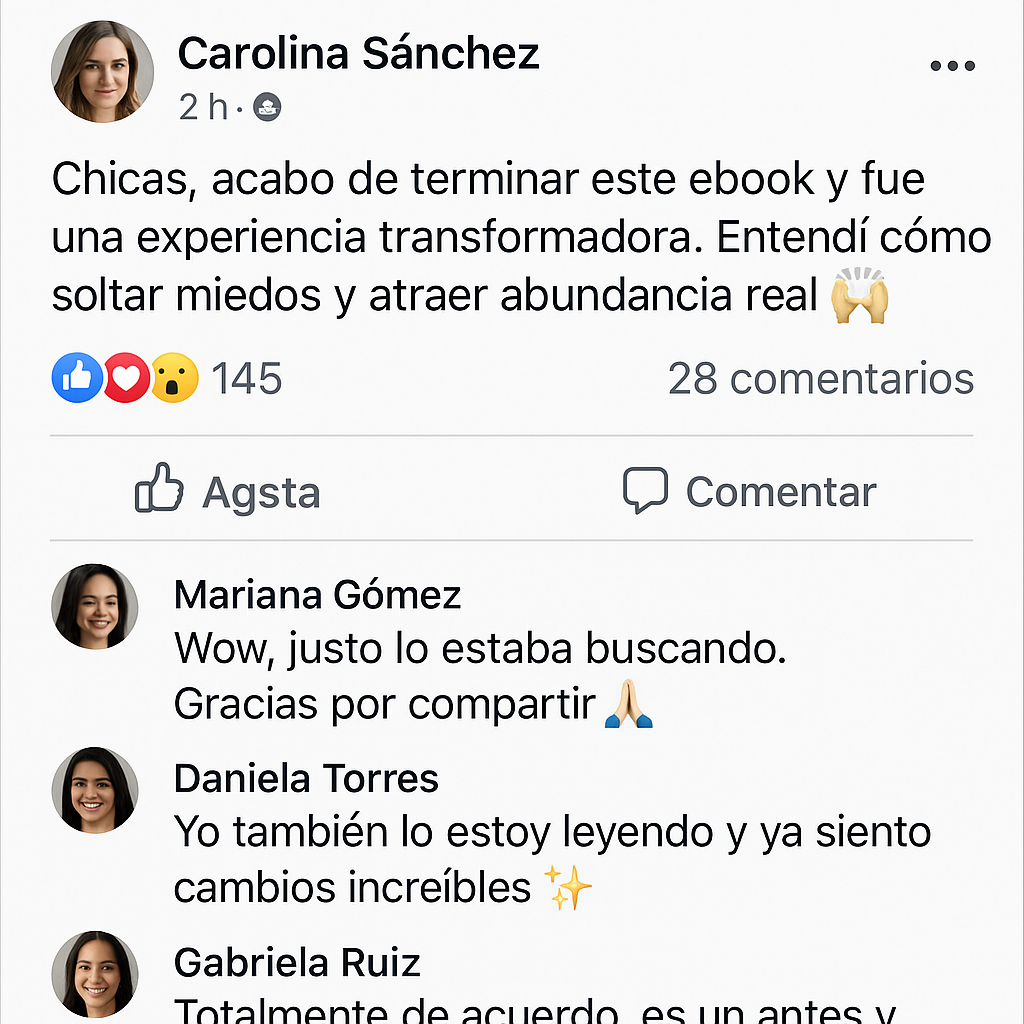Open Mariana Gómez's profile from her comment
This screenshot has height=1024, width=1024.
317,595
